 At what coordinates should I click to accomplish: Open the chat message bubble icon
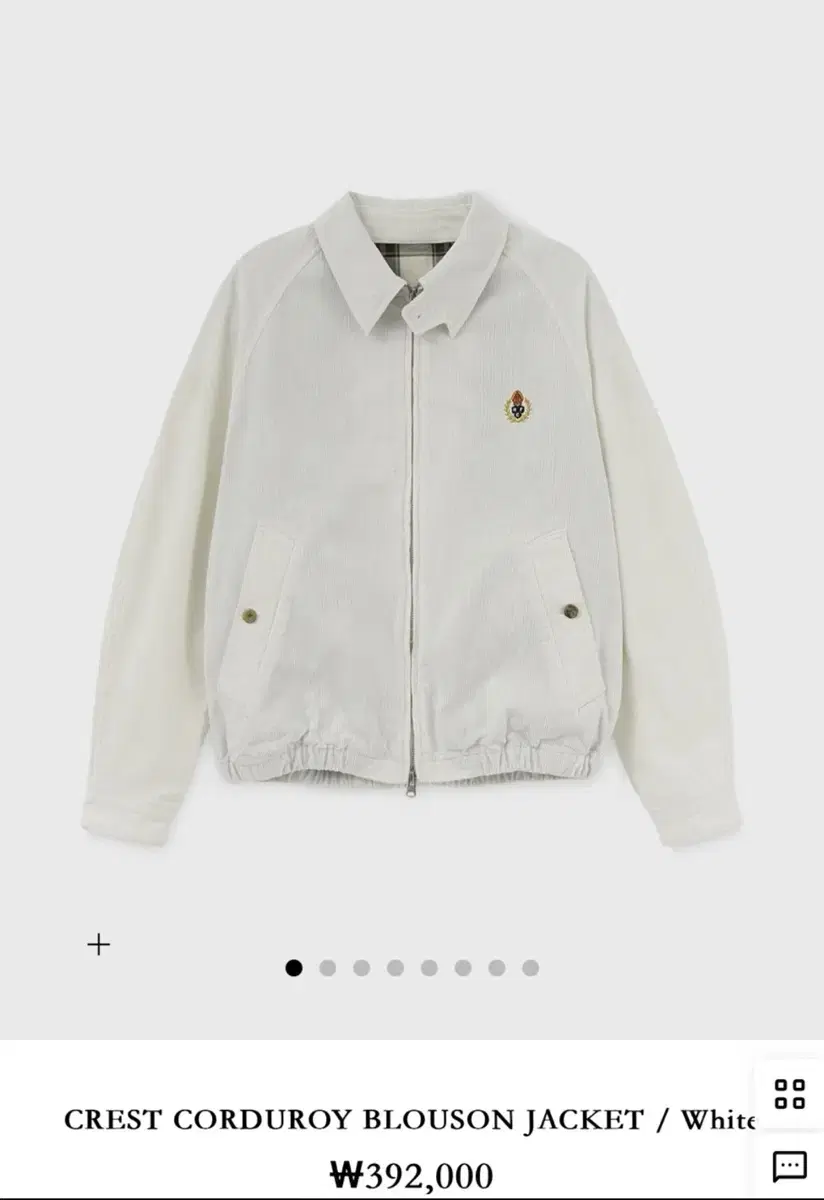pyautogui.click(x=791, y=1165)
